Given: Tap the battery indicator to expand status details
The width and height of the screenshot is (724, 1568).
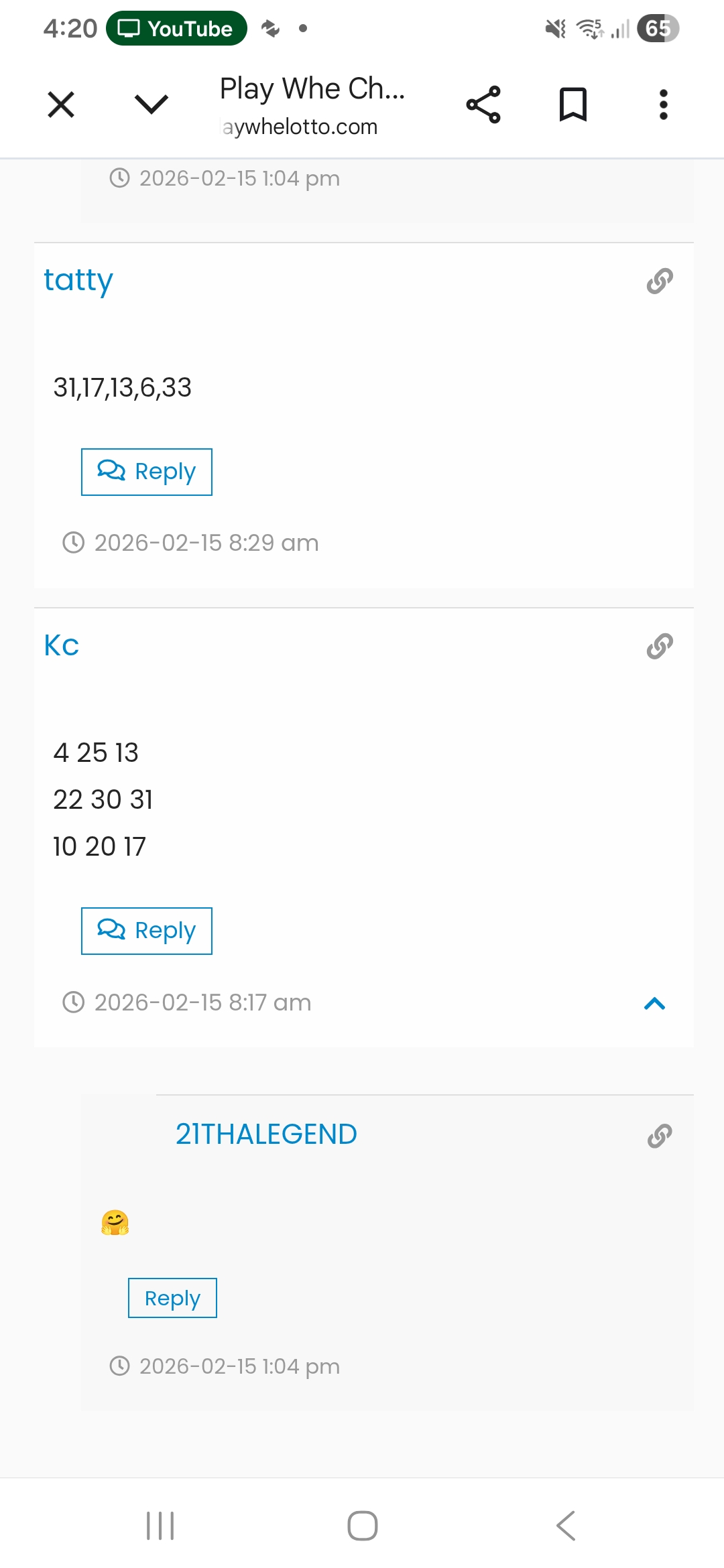Looking at the screenshot, I should (658, 28).
